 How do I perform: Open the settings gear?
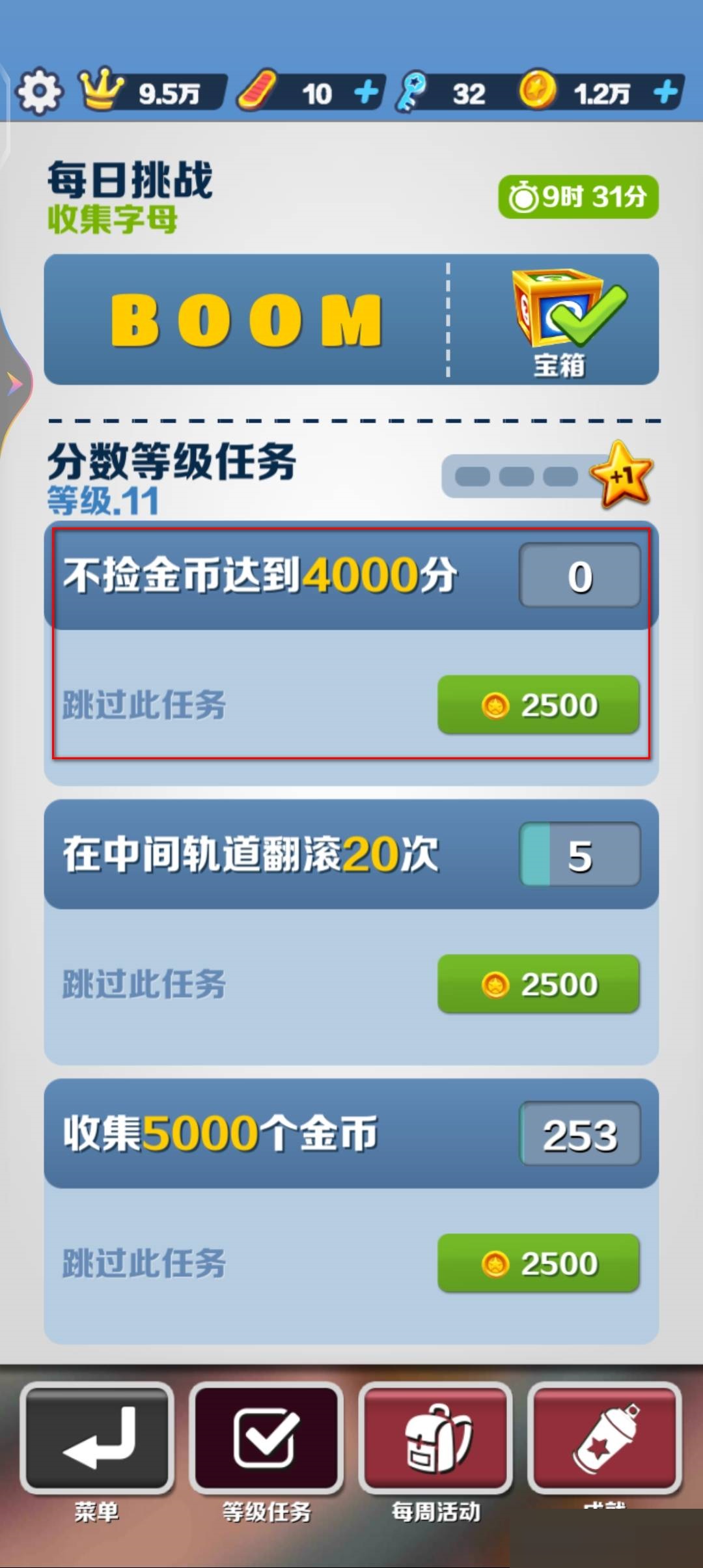39,92
